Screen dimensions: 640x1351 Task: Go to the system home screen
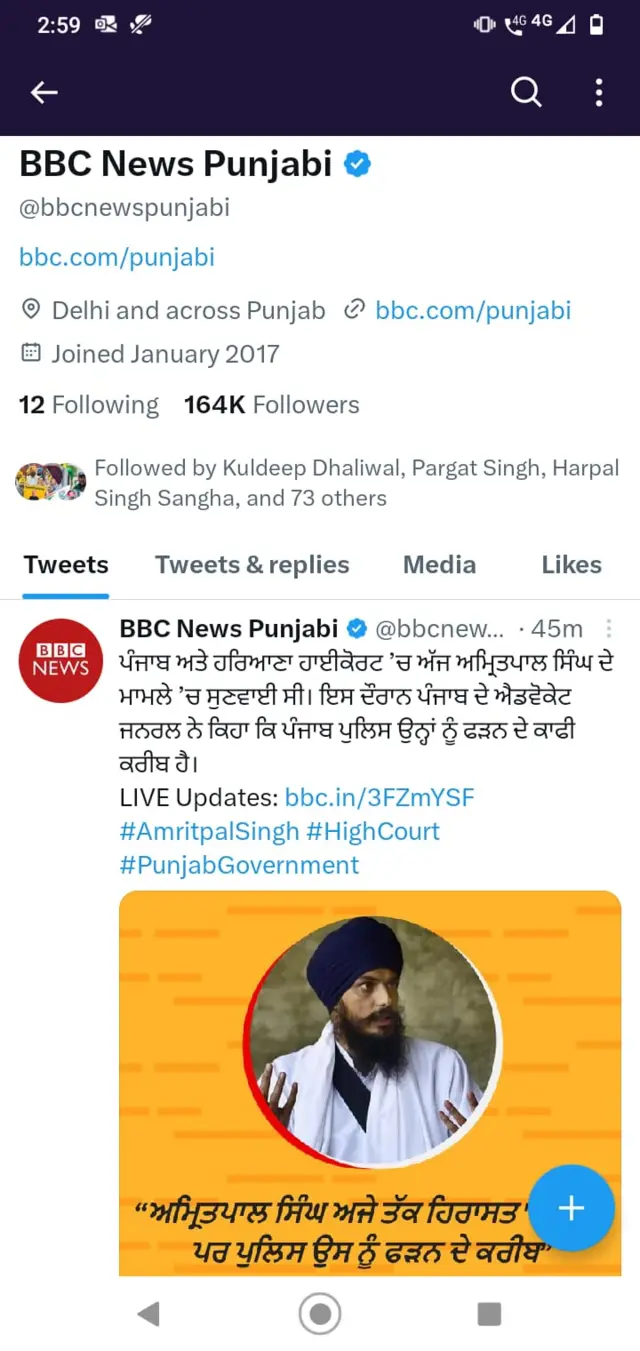click(320, 1314)
